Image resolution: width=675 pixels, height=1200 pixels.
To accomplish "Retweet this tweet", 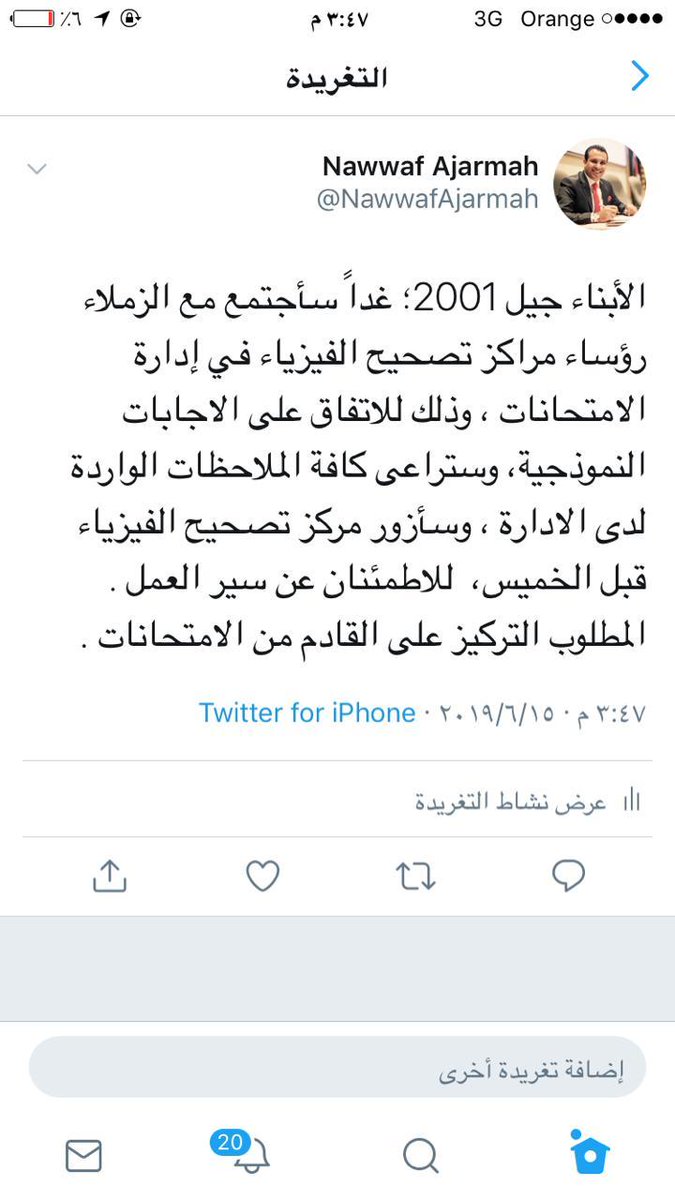I will 415,877.
